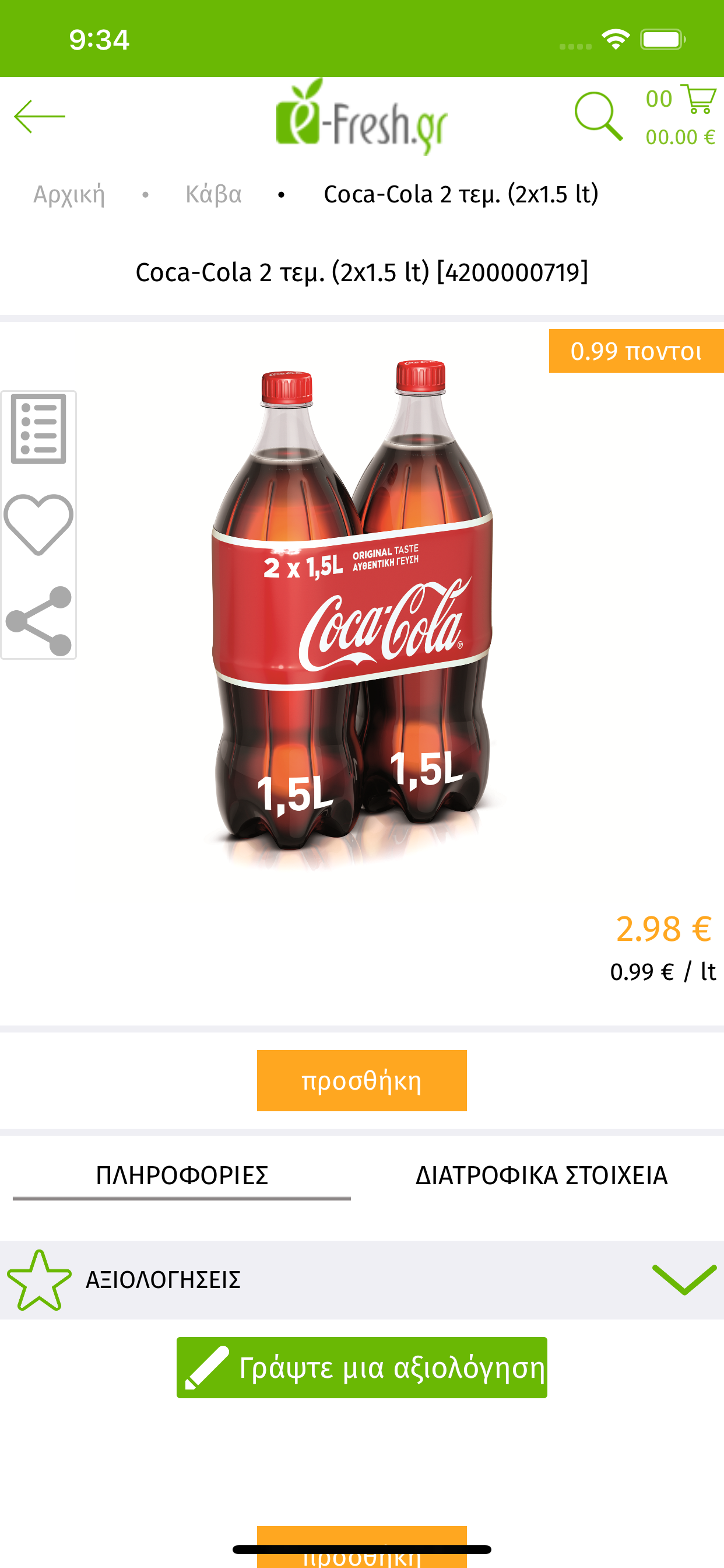This screenshot has width=724, height=1568.
Task: Switch to the ΠΛΗΡΟΦΟΡΙΕΣ tab
Action: [x=181, y=1175]
